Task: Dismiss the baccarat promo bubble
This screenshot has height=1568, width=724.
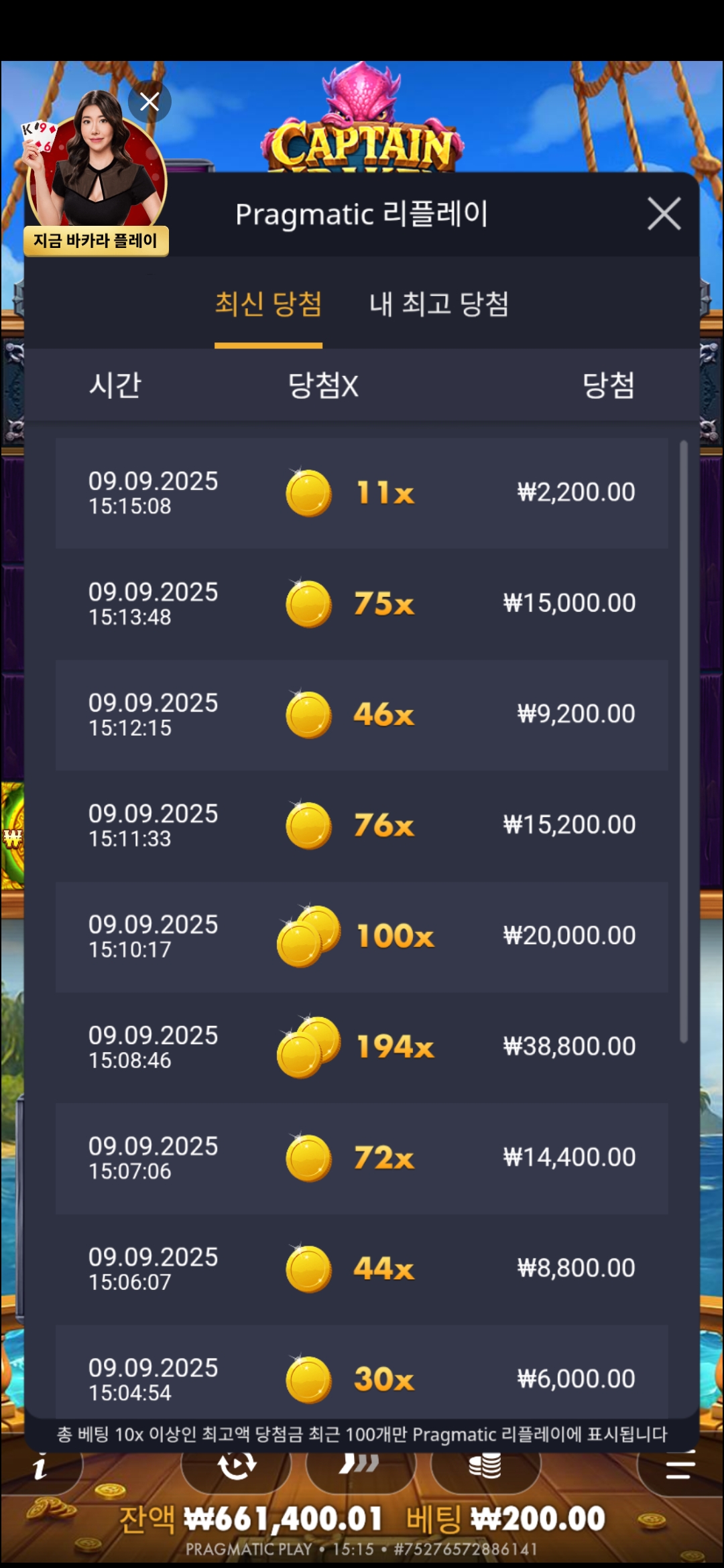Action: [149, 102]
